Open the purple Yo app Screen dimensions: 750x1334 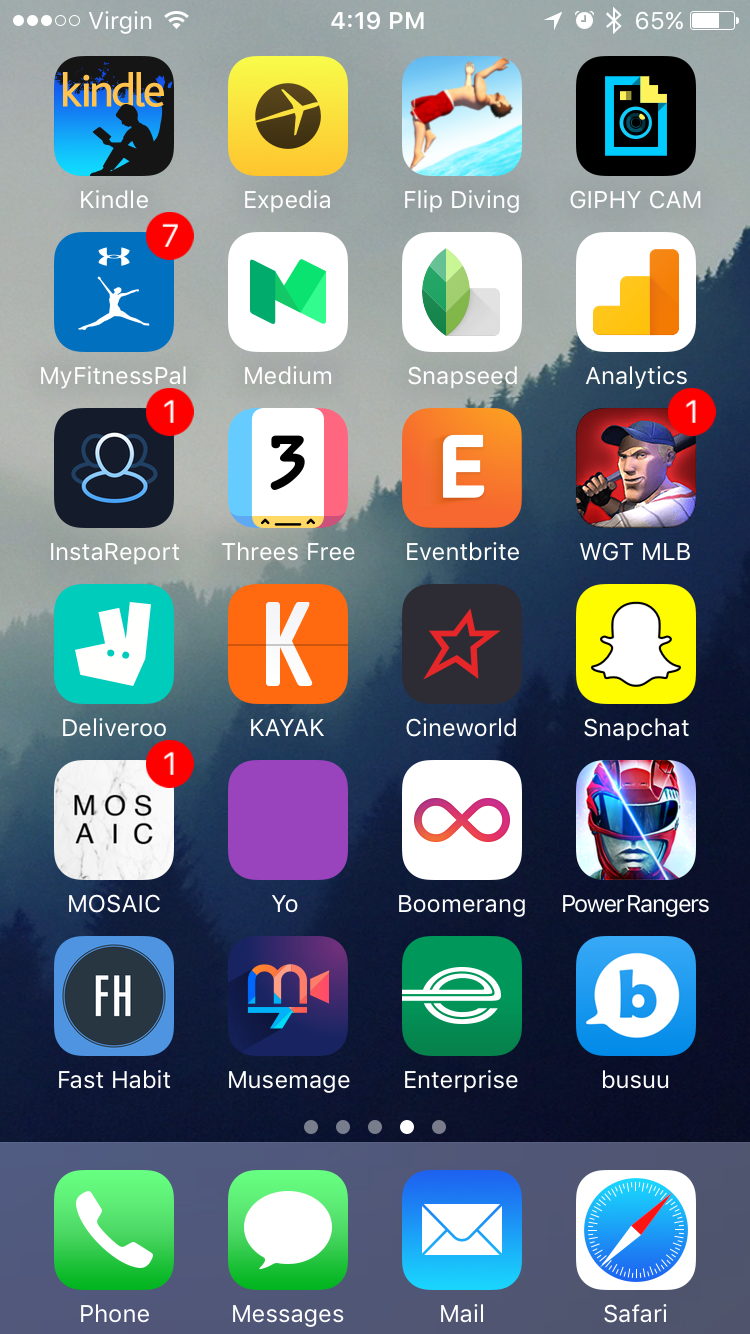click(x=288, y=820)
